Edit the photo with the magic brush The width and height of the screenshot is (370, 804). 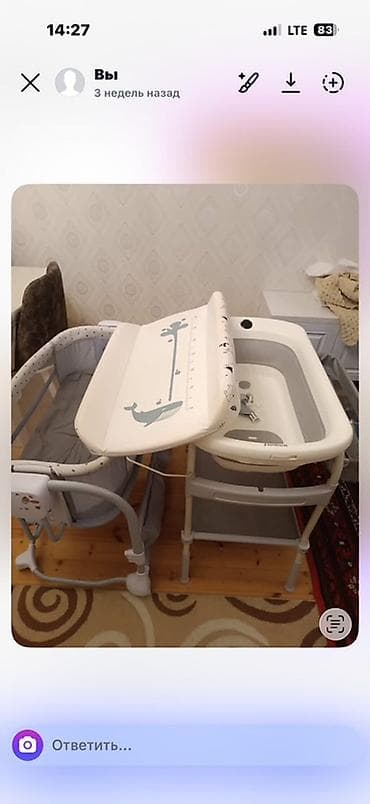[248, 83]
